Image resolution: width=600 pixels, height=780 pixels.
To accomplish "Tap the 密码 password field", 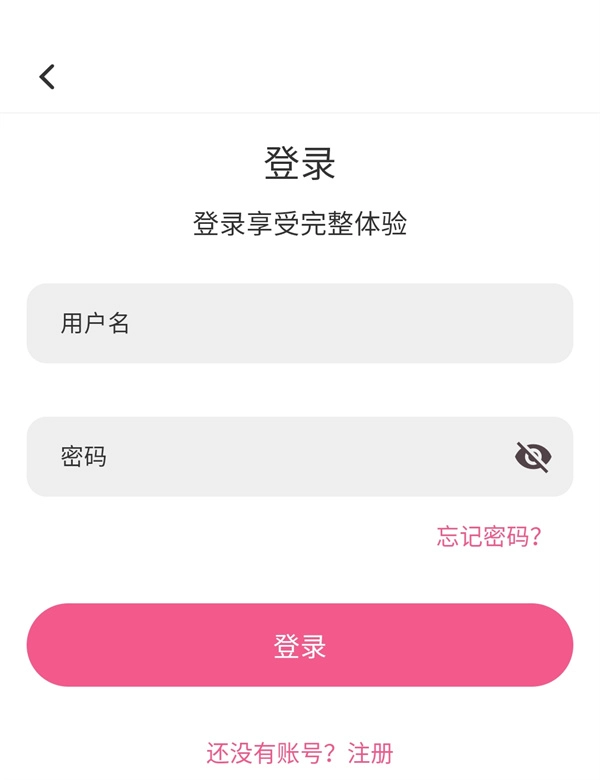I will (x=270, y=457).
